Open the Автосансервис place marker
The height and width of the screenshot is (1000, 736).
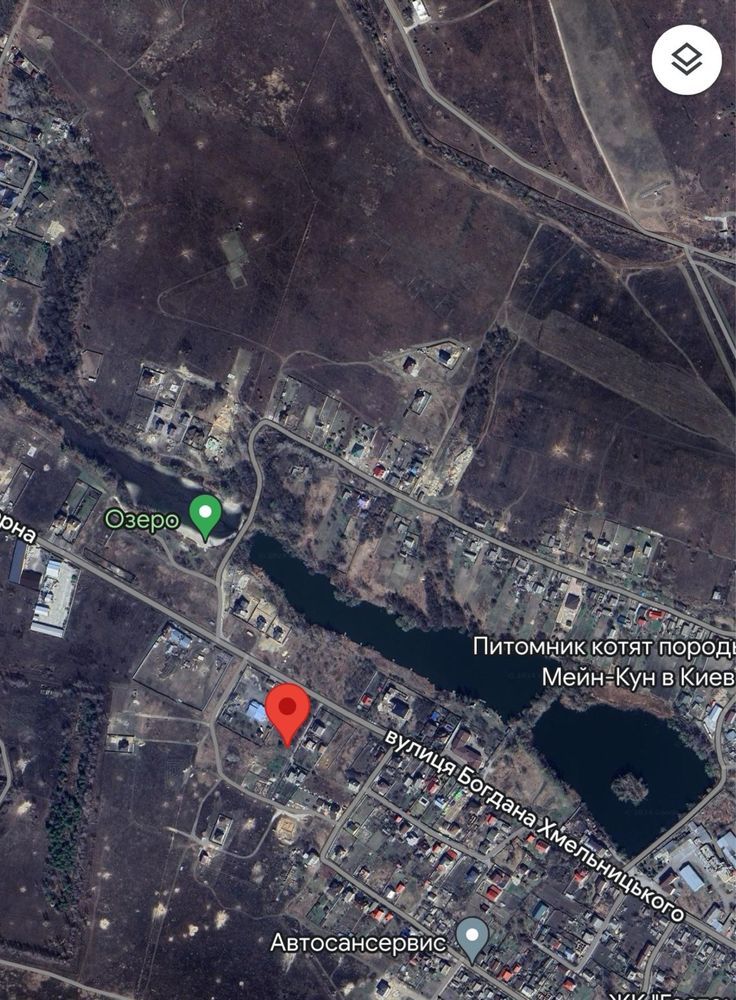click(x=472, y=938)
